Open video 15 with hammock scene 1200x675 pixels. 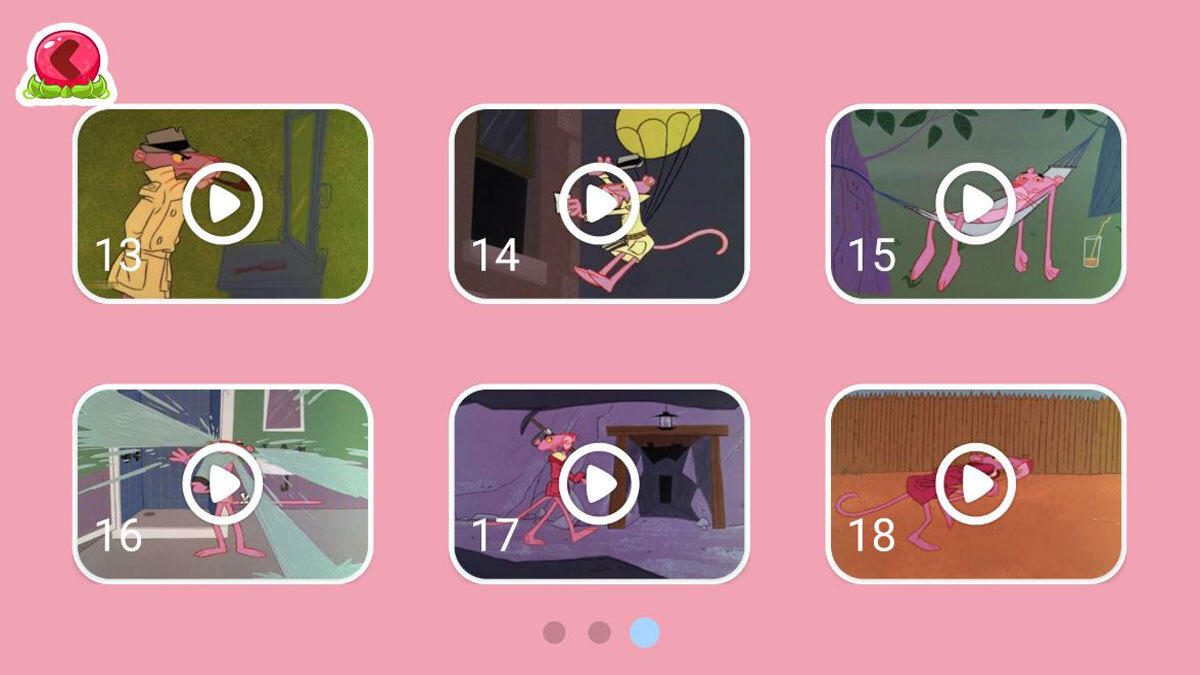click(975, 204)
